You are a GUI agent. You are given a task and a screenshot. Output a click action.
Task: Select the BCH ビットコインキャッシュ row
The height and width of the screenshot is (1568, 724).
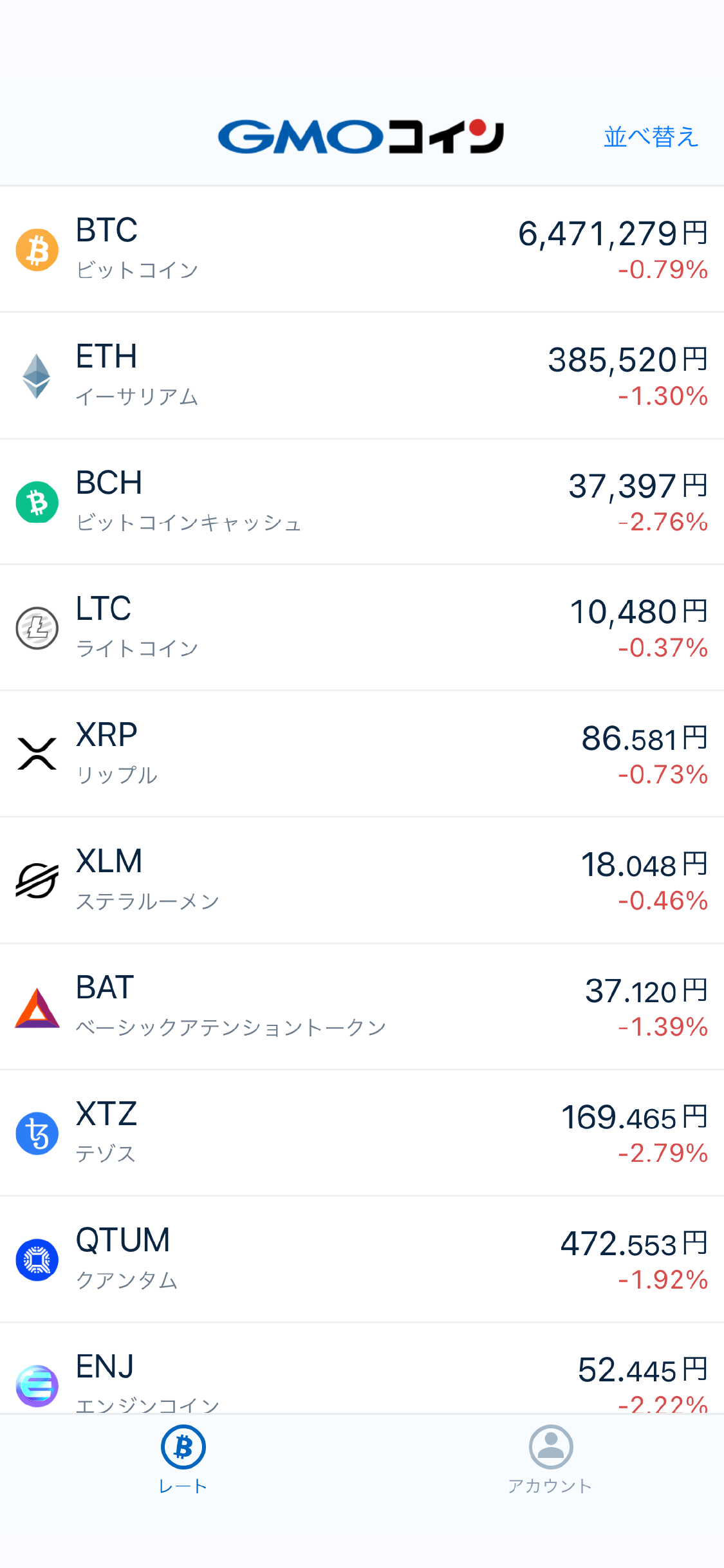(362, 502)
